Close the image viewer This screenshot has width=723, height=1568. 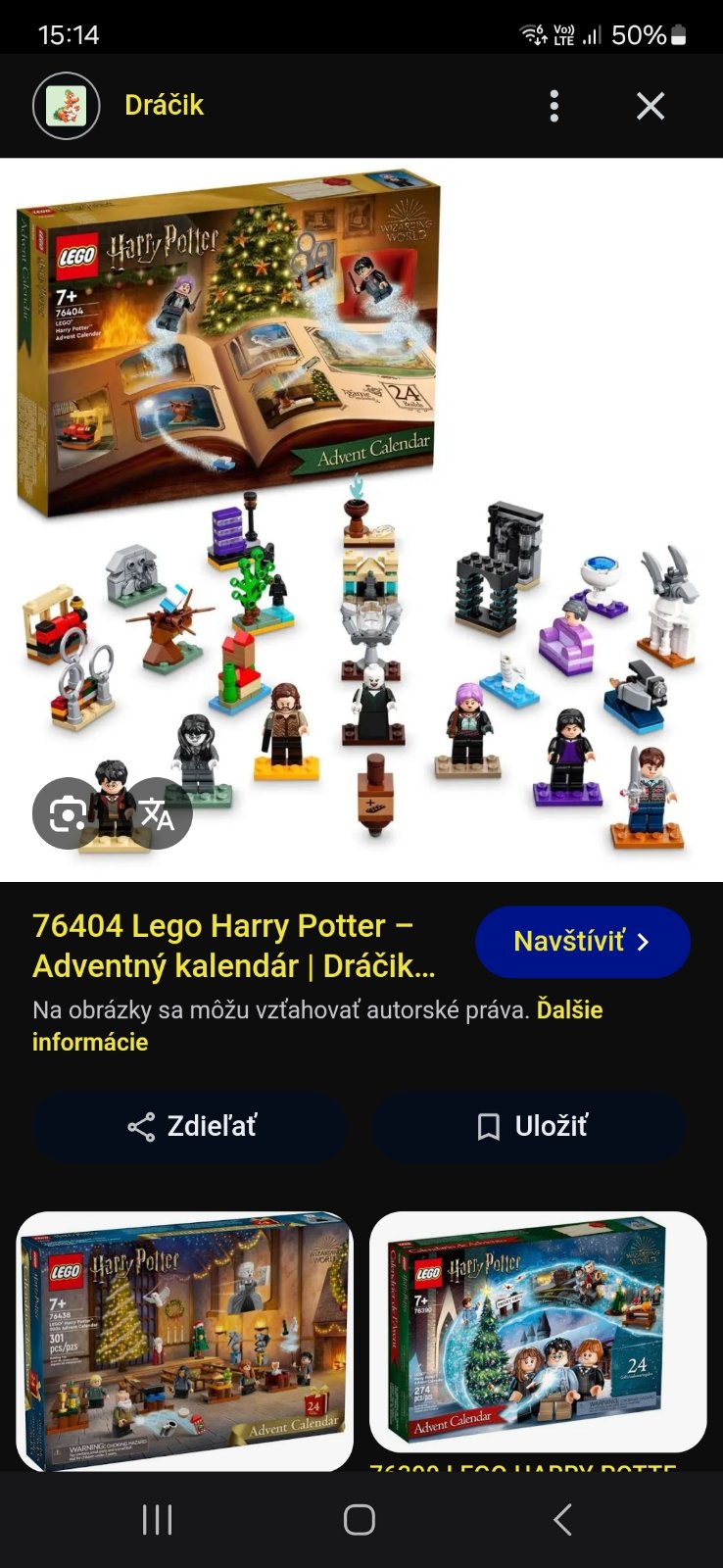point(651,106)
